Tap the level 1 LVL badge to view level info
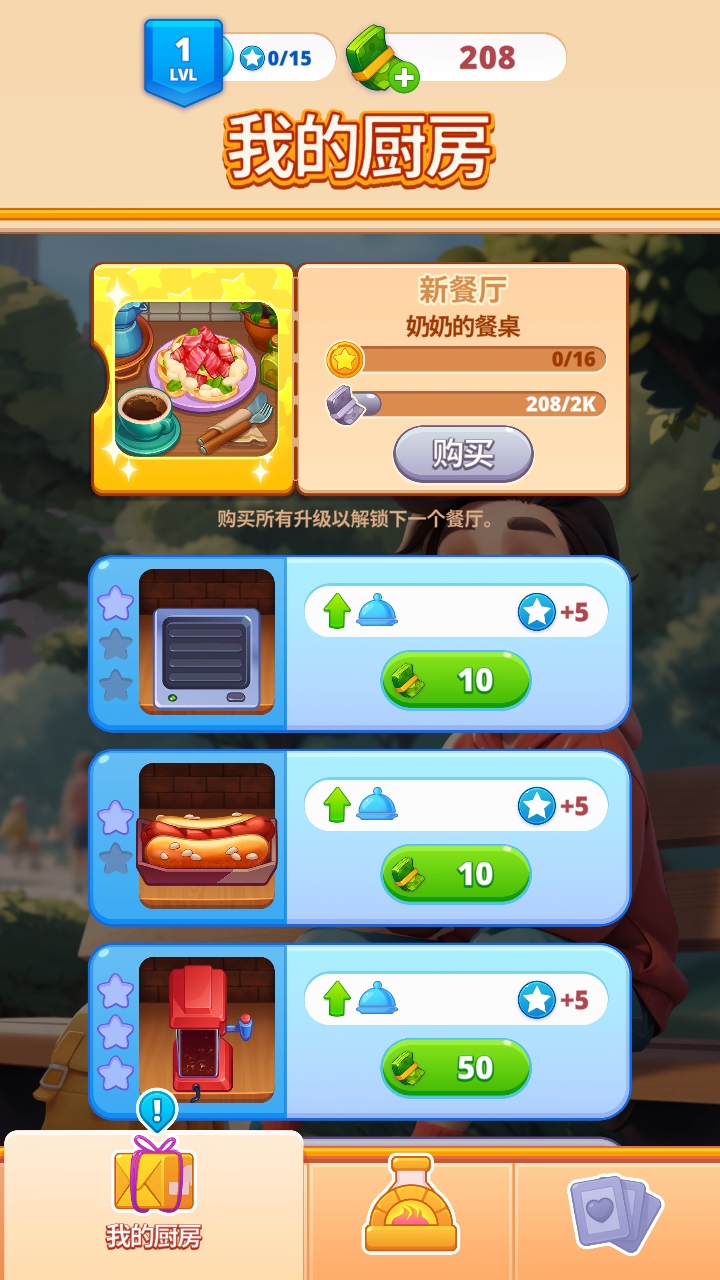 (183, 55)
